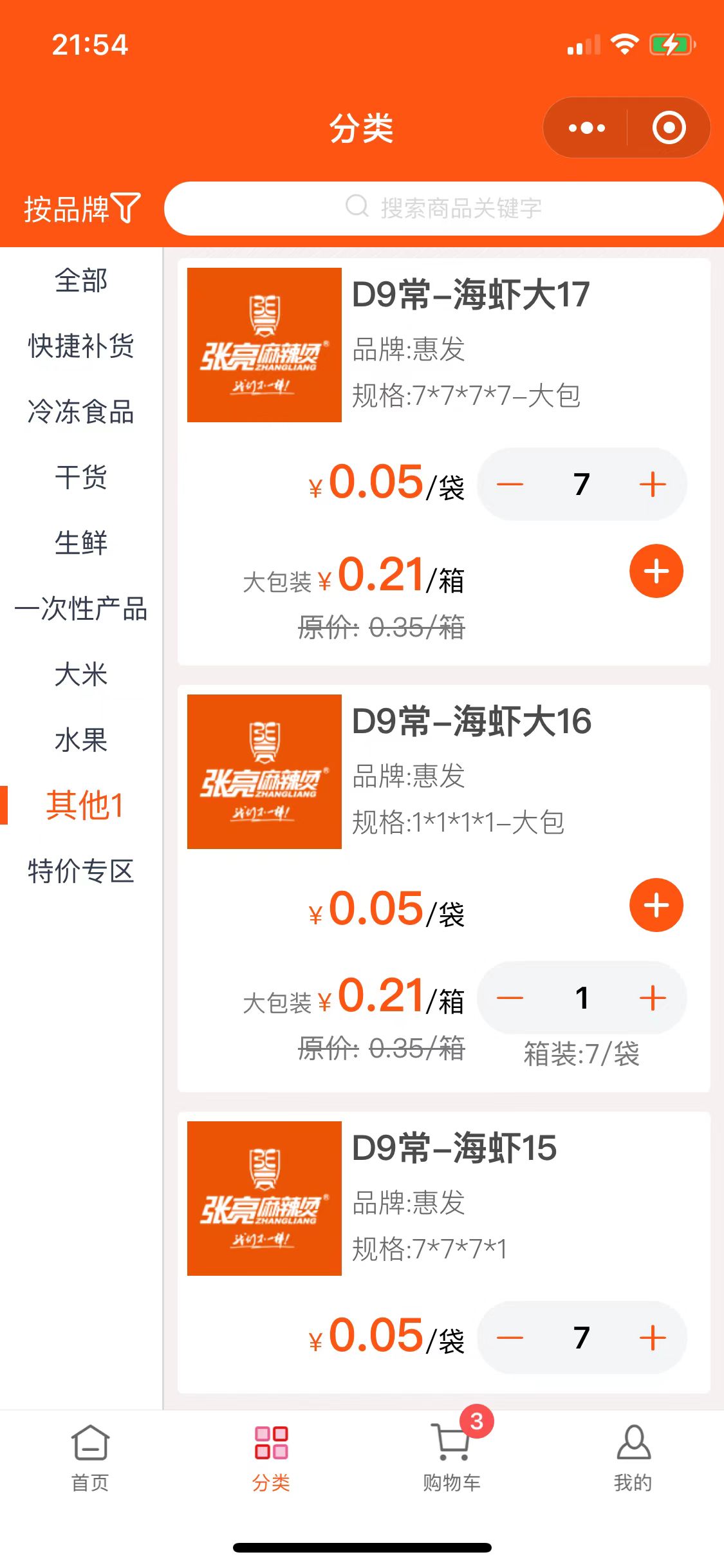Increase bag quantity for D9常-海虾大17
724x1568 pixels.
653,484
